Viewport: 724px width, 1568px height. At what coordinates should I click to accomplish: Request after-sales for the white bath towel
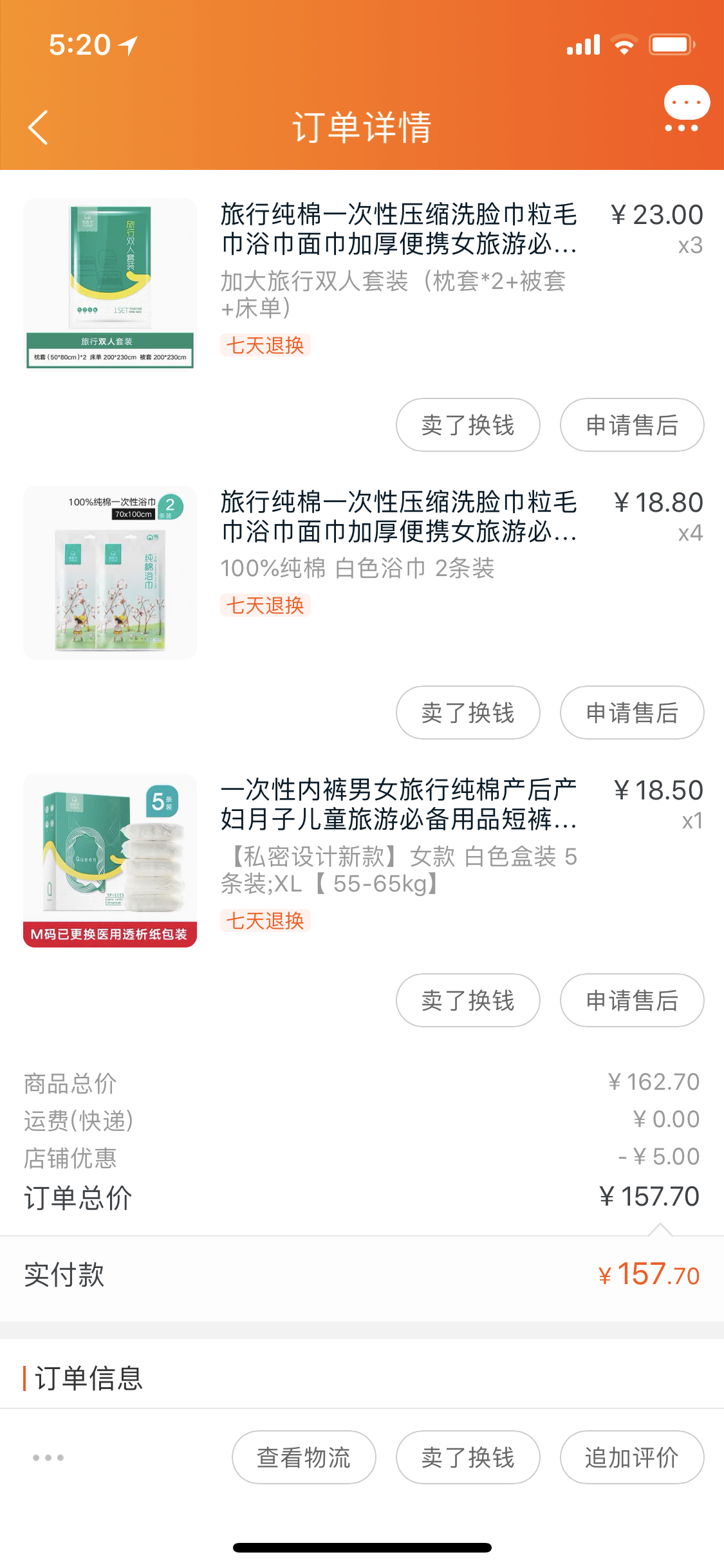[631, 713]
